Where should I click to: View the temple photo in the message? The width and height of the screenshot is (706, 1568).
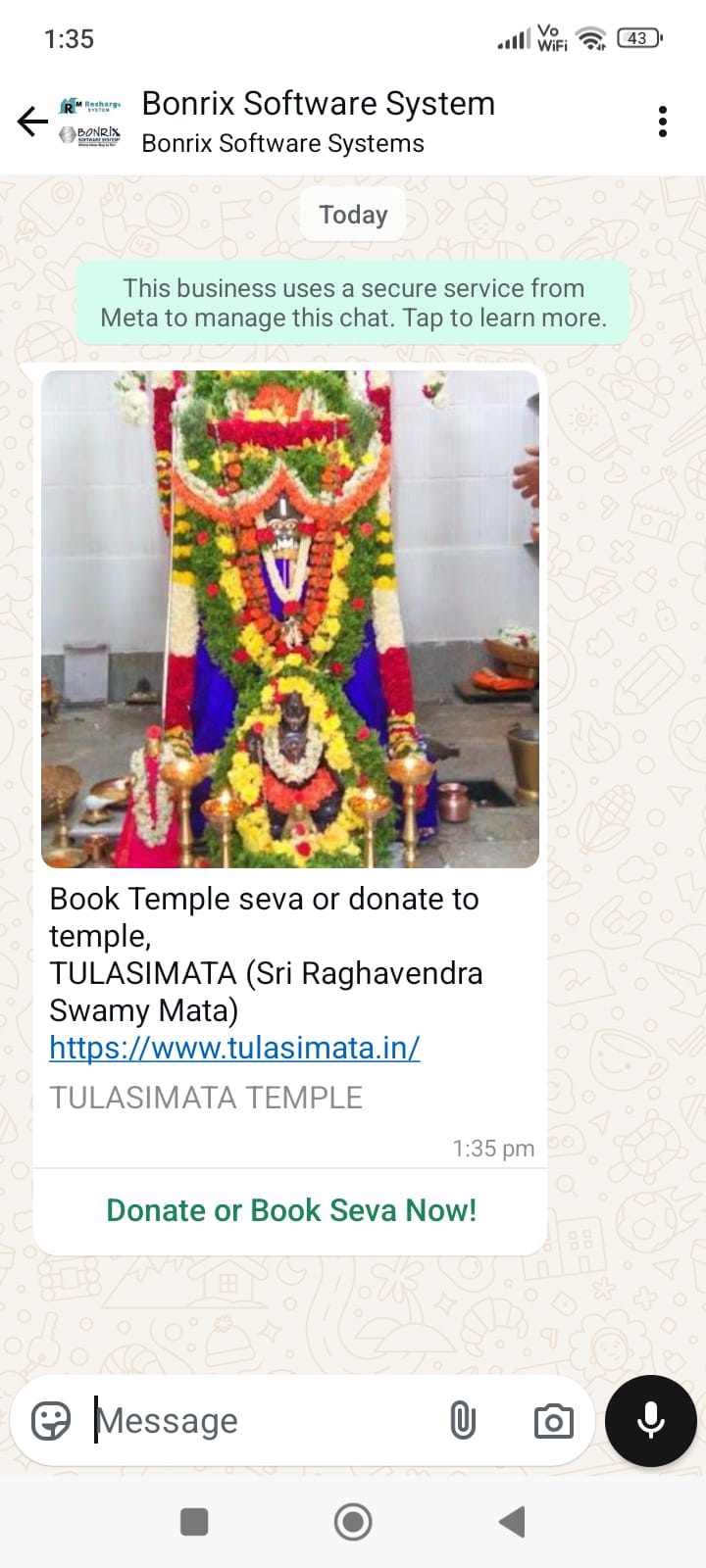(x=290, y=618)
